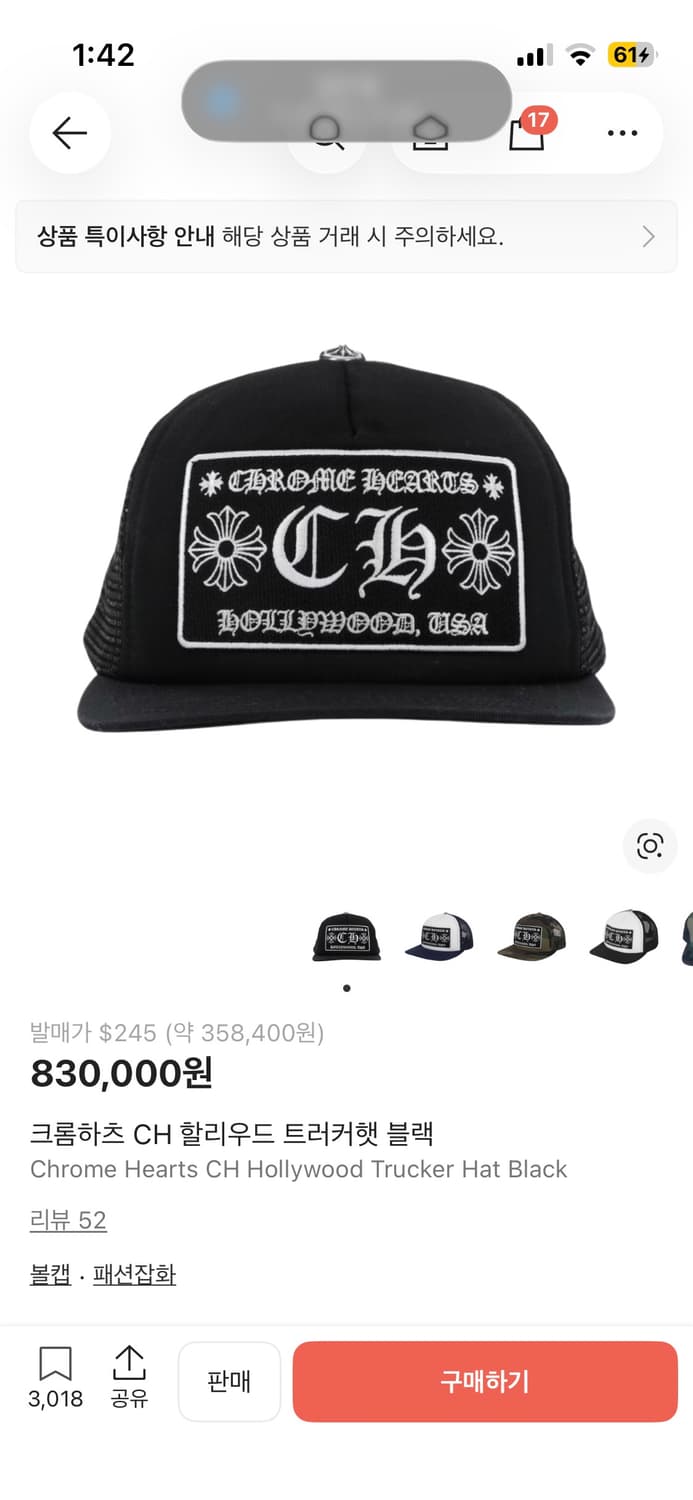This screenshot has height=1500, width=693.
Task: Share this product via 공유
Action: (x=129, y=1377)
